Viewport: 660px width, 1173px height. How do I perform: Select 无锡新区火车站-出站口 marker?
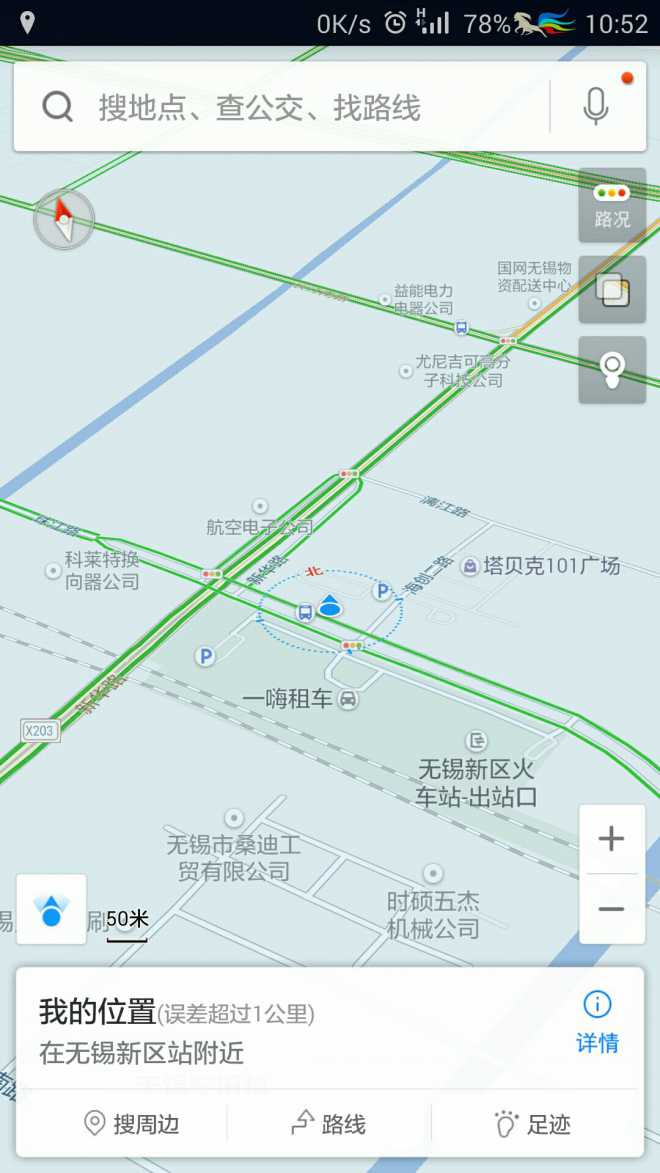click(x=477, y=771)
